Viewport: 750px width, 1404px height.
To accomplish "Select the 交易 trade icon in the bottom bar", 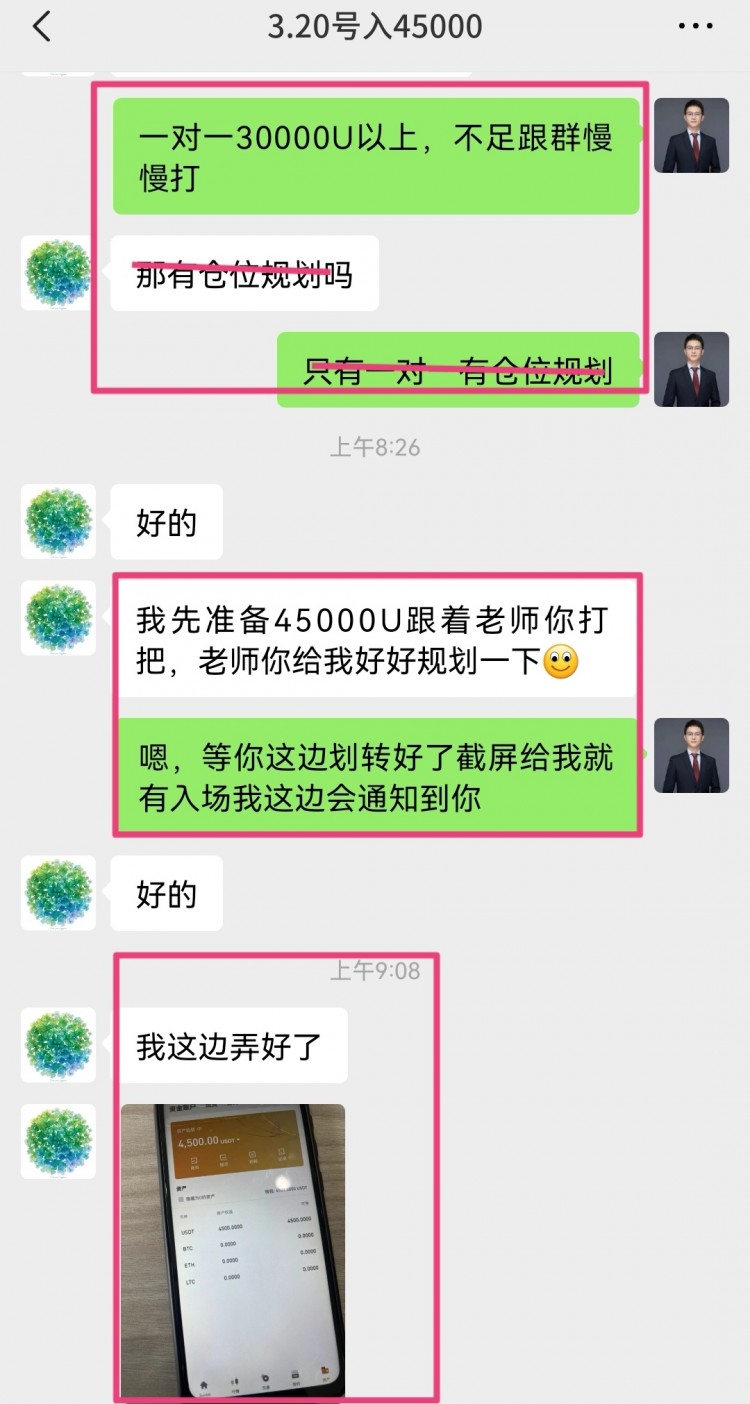I will click(x=263, y=1379).
